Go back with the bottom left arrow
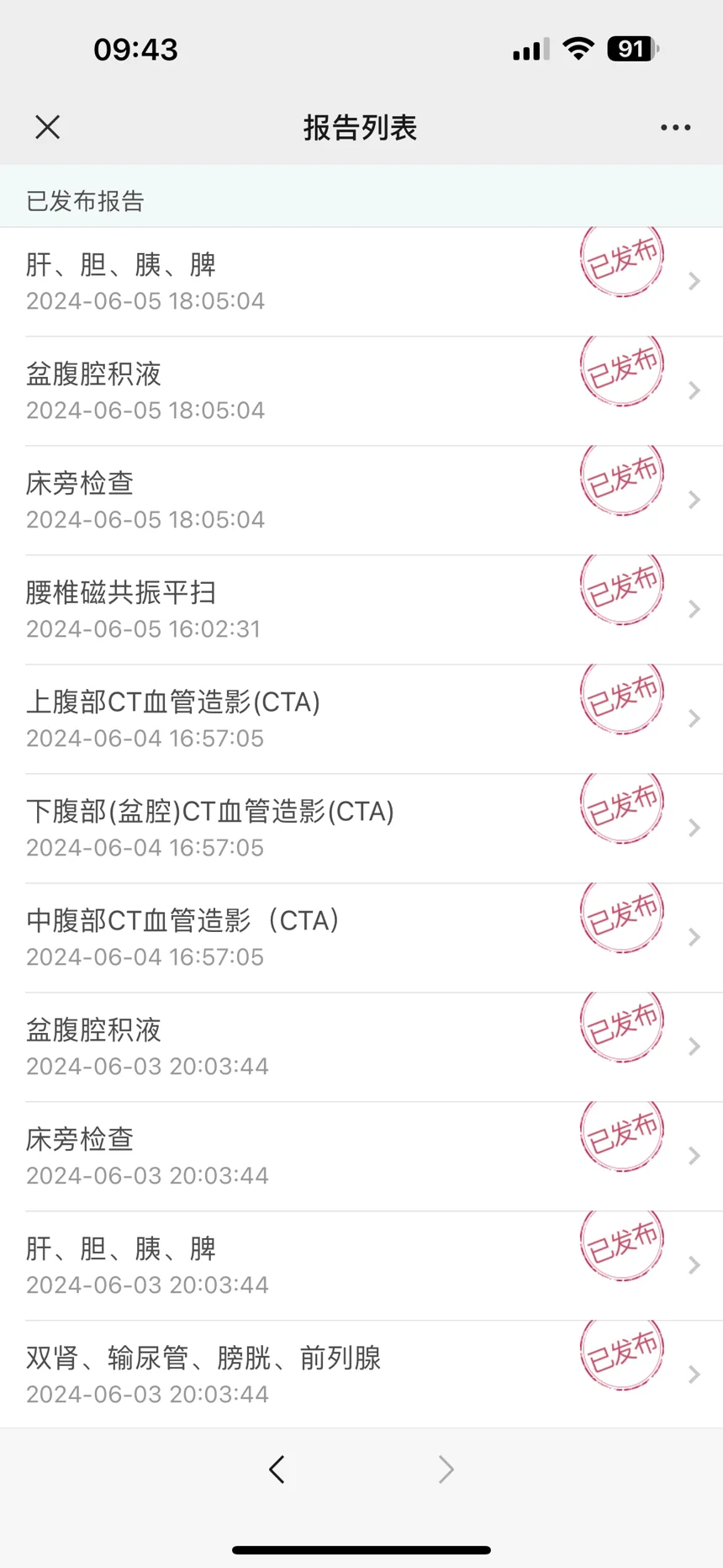The height and width of the screenshot is (1568, 723). click(x=277, y=1470)
